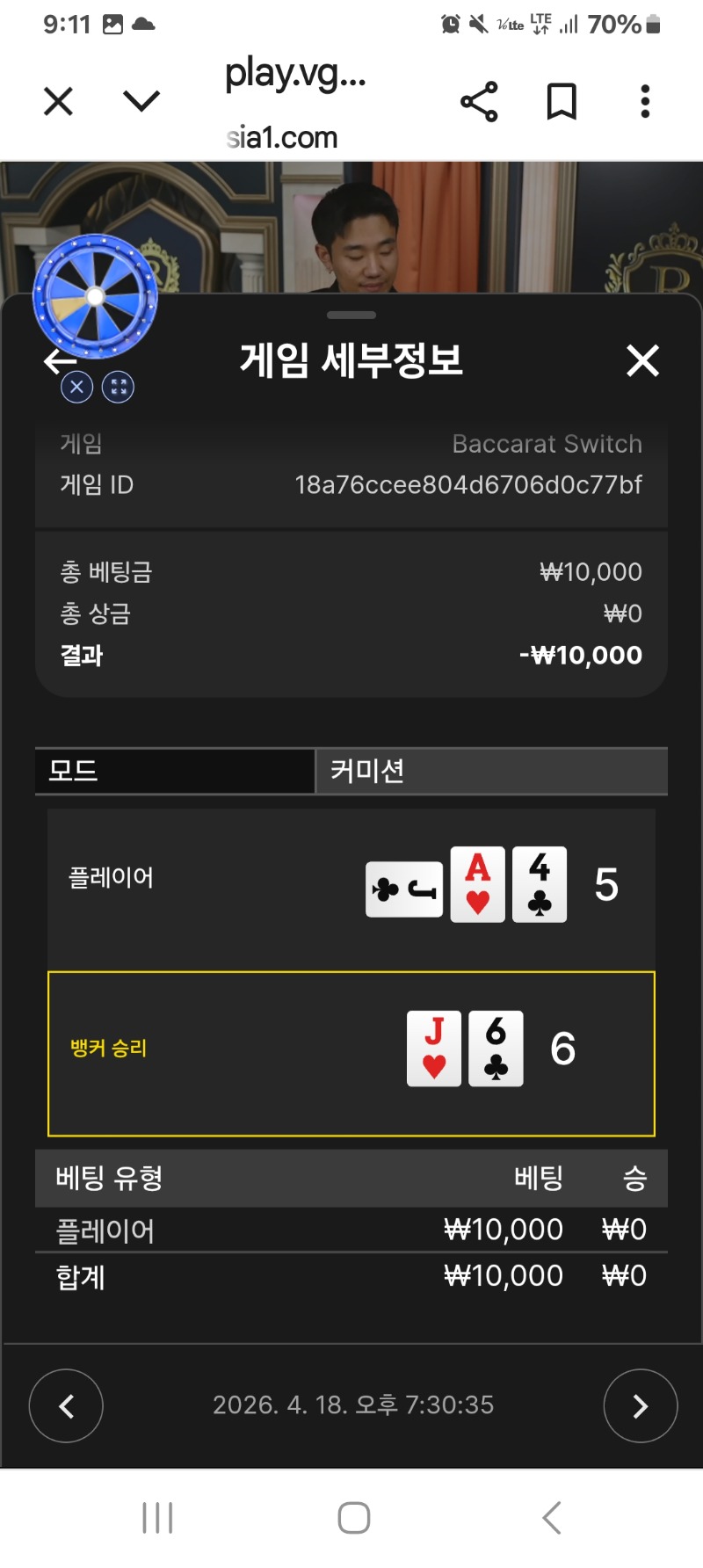Bookmark this page
Viewport: 703px width, 1568px height.
562,102
